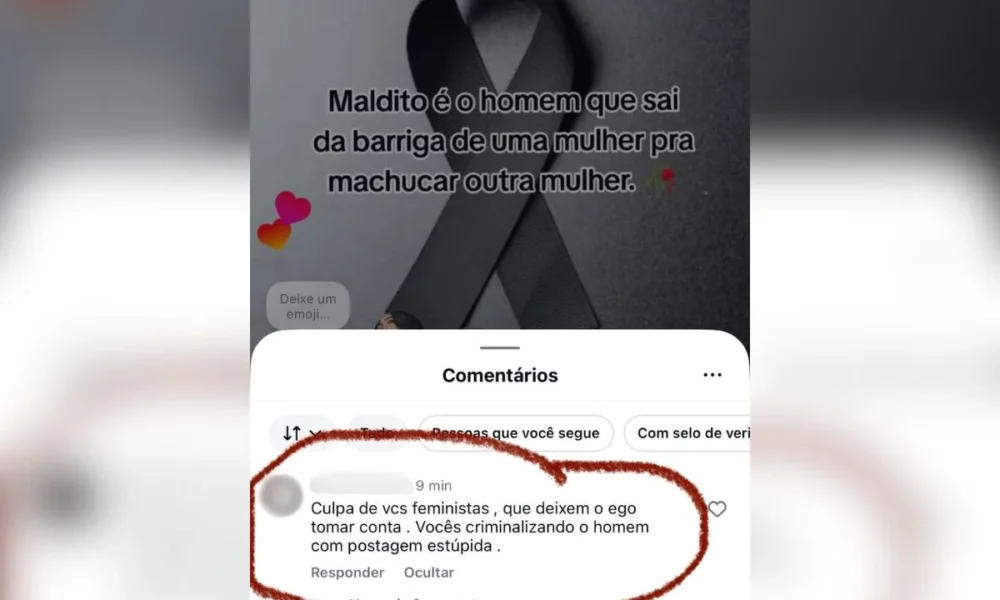The image size is (1000, 600).
Task: Tap Responder under the 9 min comment
Action: (x=347, y=573)
